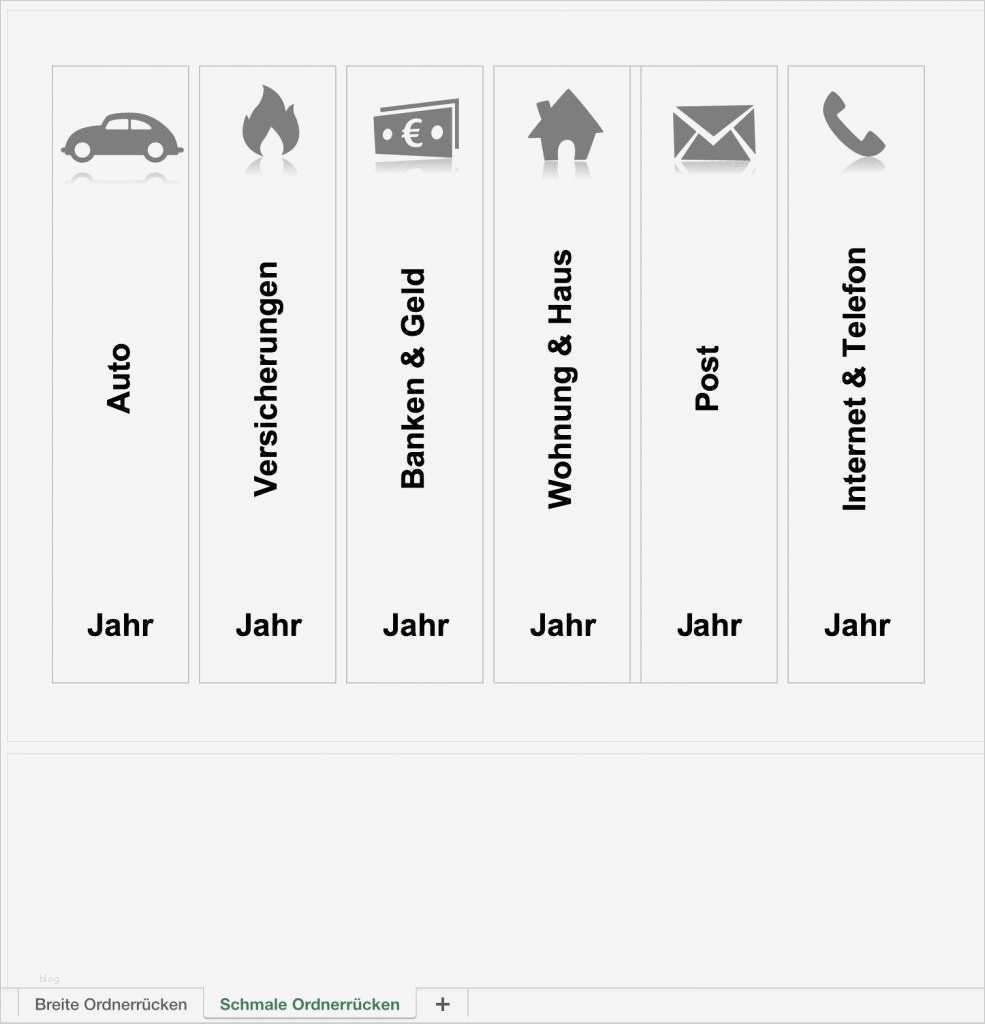Image resolution: width=985 pixels, height=1024 pixels.
Task: Select the Schmale Ordnerrücken sheet tab
Action: click(309, 1004)
